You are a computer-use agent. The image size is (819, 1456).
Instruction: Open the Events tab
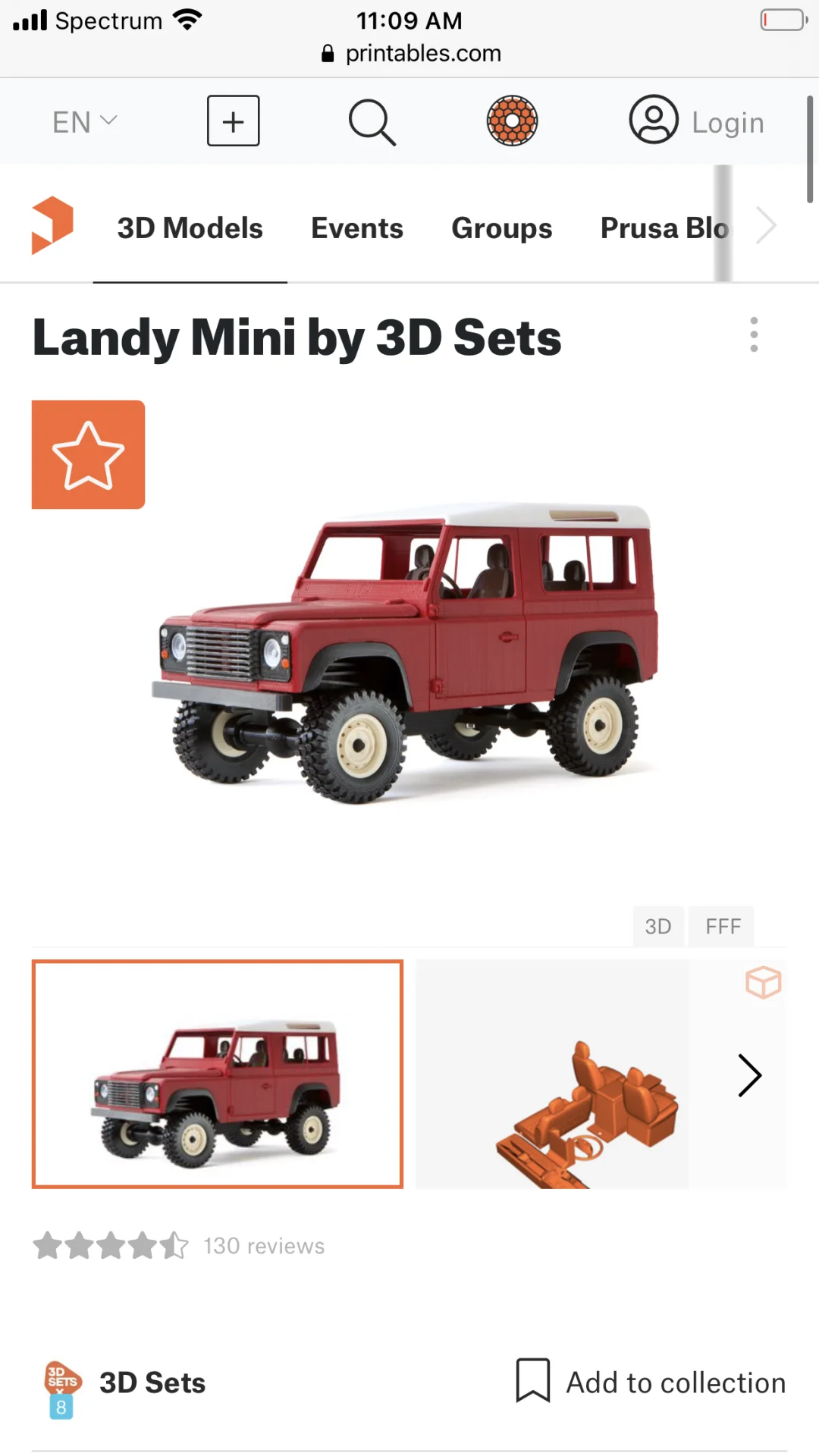(x=356, y=228)
